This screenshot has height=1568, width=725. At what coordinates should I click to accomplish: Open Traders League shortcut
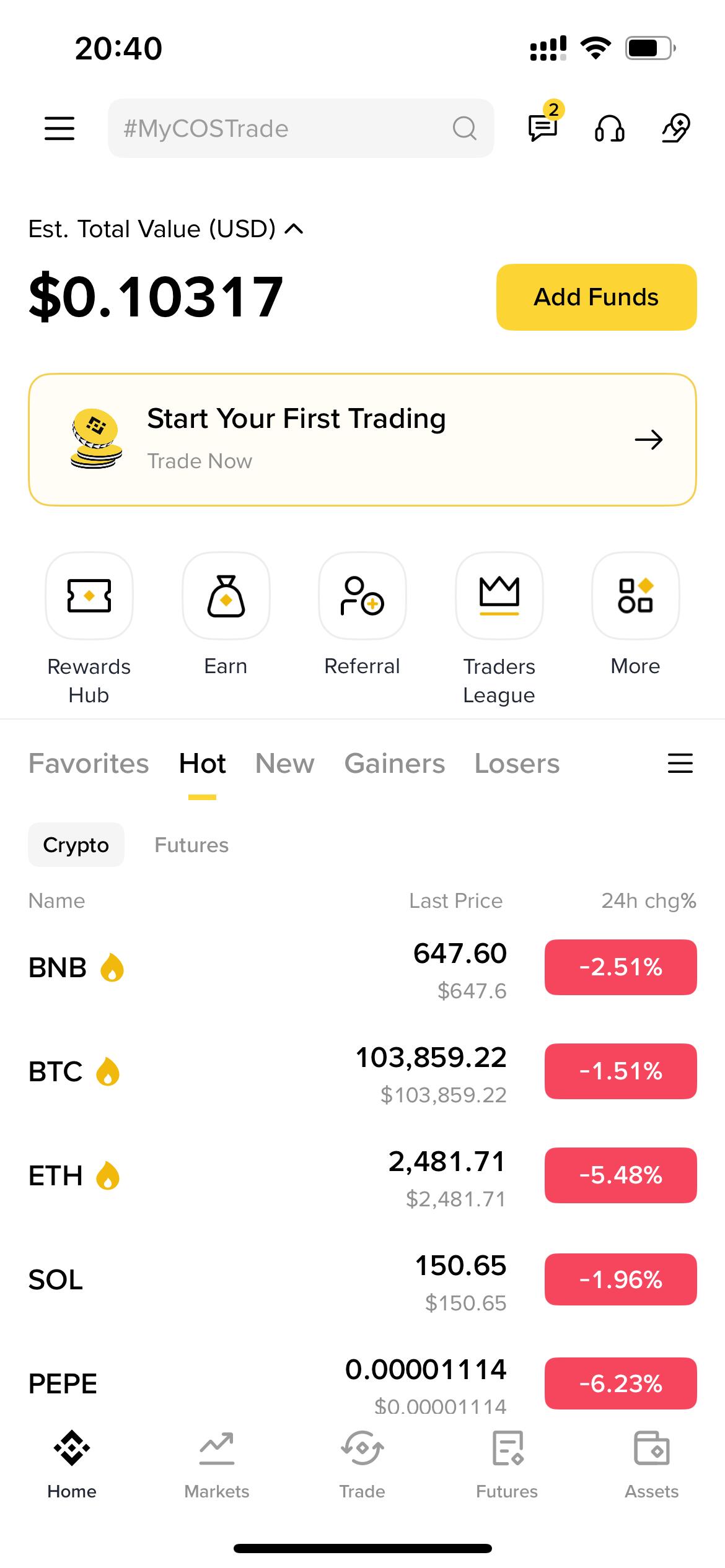click(499, 629)
